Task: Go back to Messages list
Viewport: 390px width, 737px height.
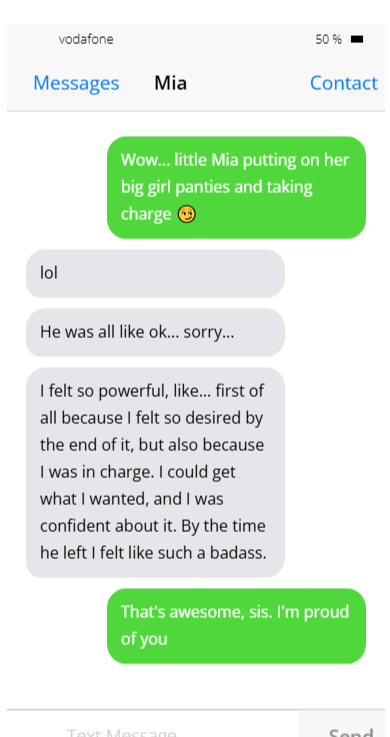Action: [x=76, y=83]
